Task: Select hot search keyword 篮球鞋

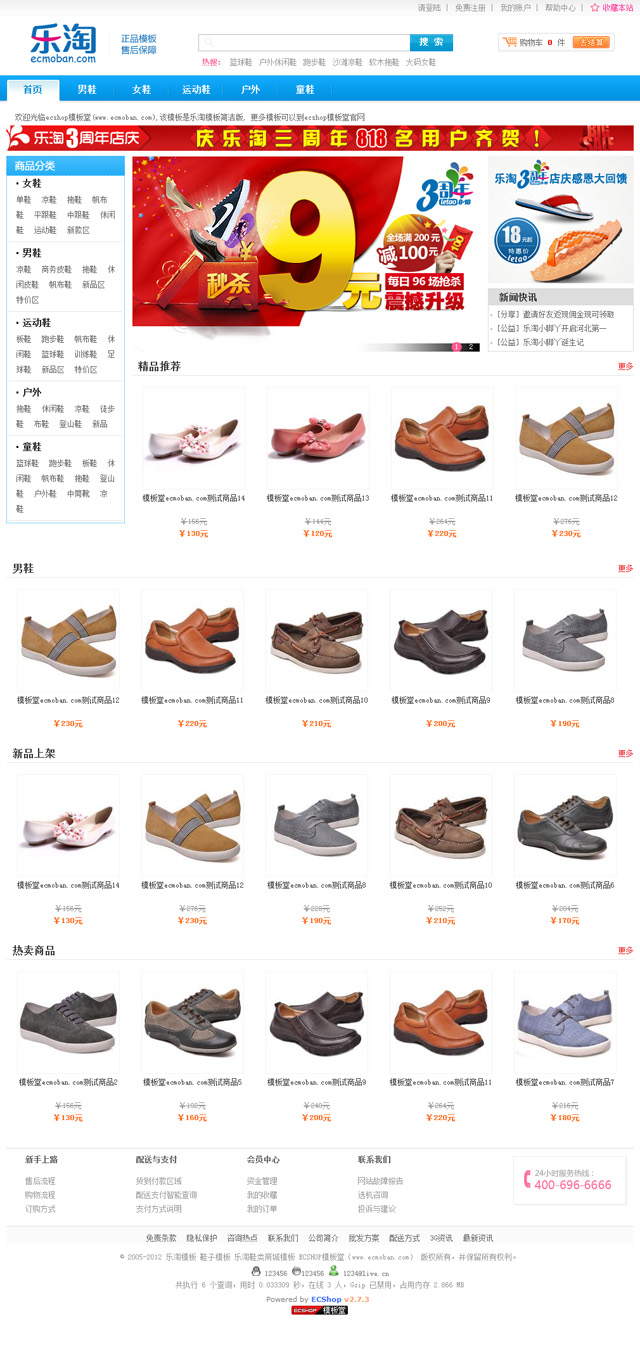Action: 240,62
